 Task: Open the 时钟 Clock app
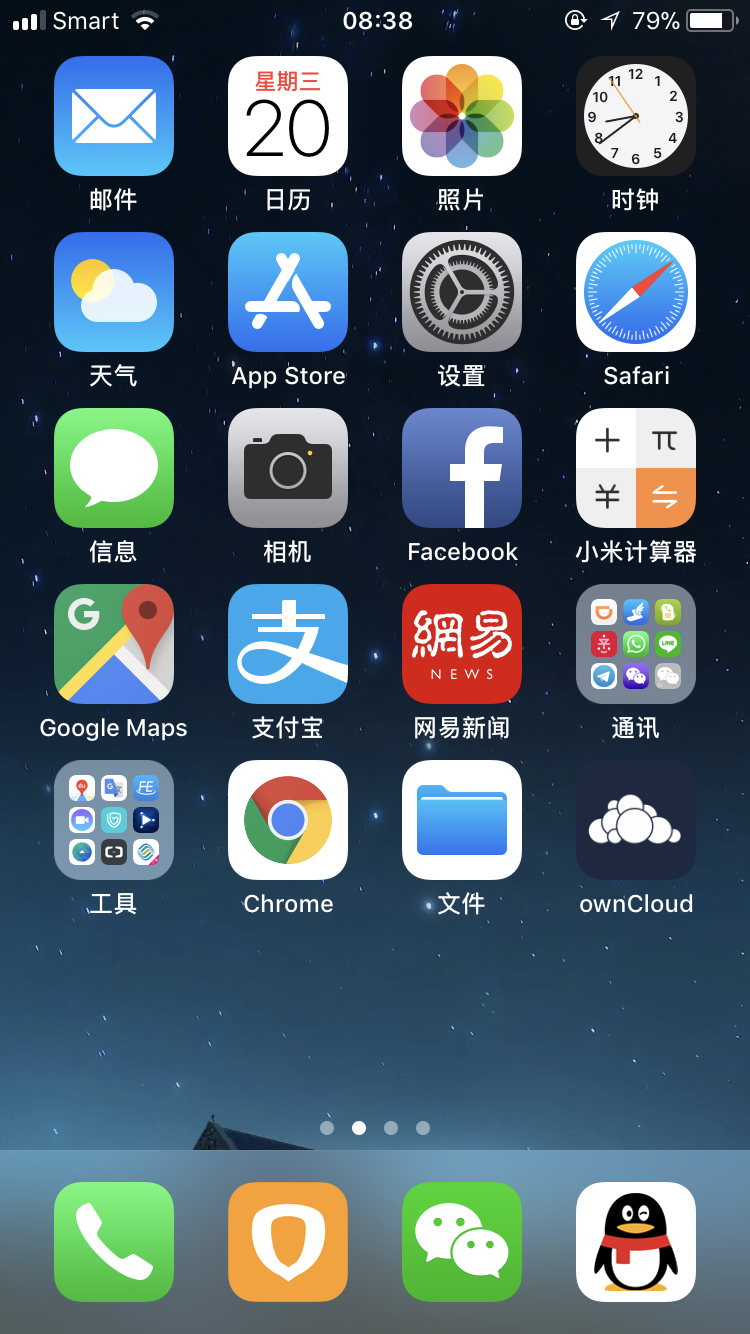click(x=636, y=116)
